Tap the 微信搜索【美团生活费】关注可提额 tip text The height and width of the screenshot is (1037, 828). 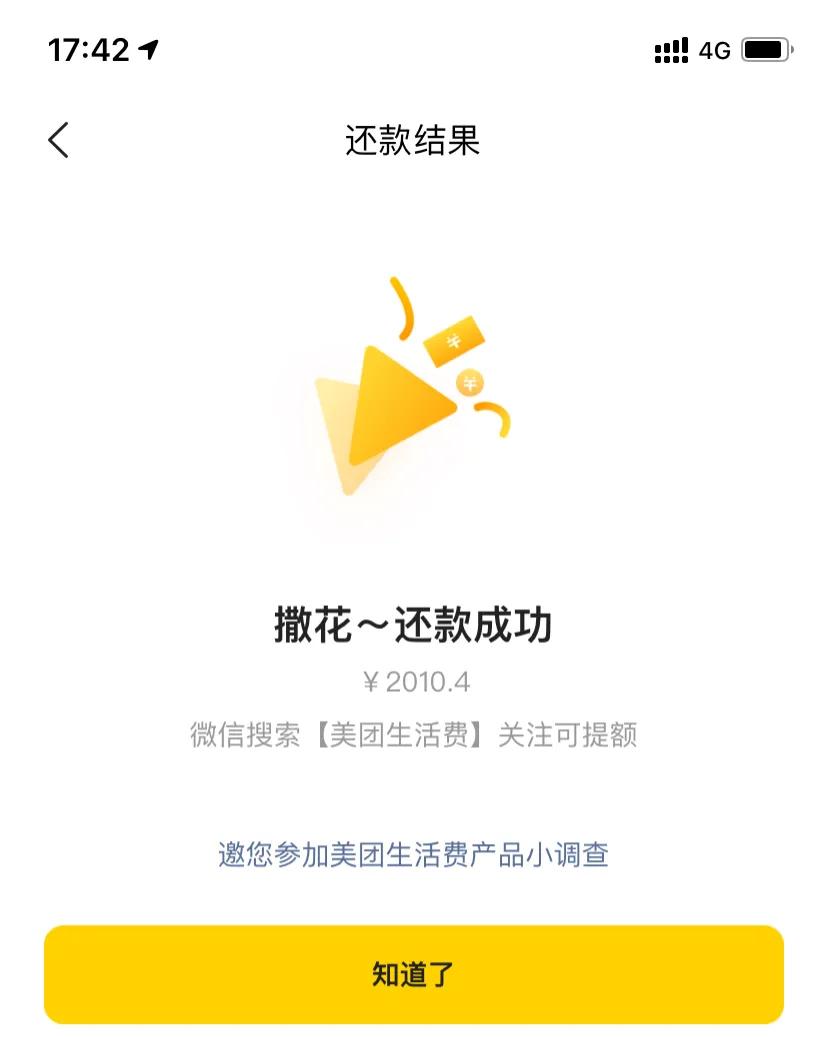[x=414, y=734]
